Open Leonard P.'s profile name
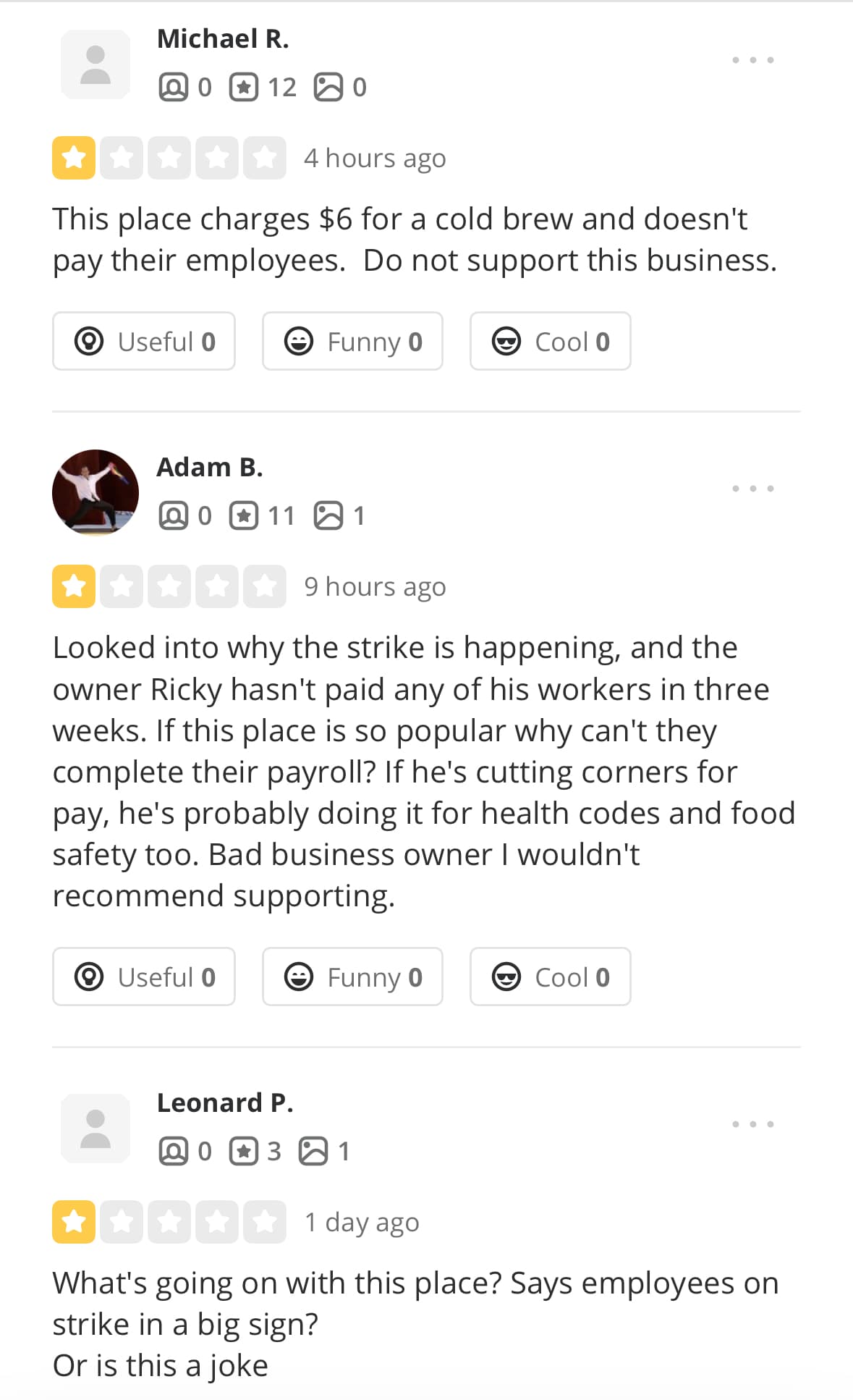This screenshot has height=1400, width=853. coord(225,1103)
